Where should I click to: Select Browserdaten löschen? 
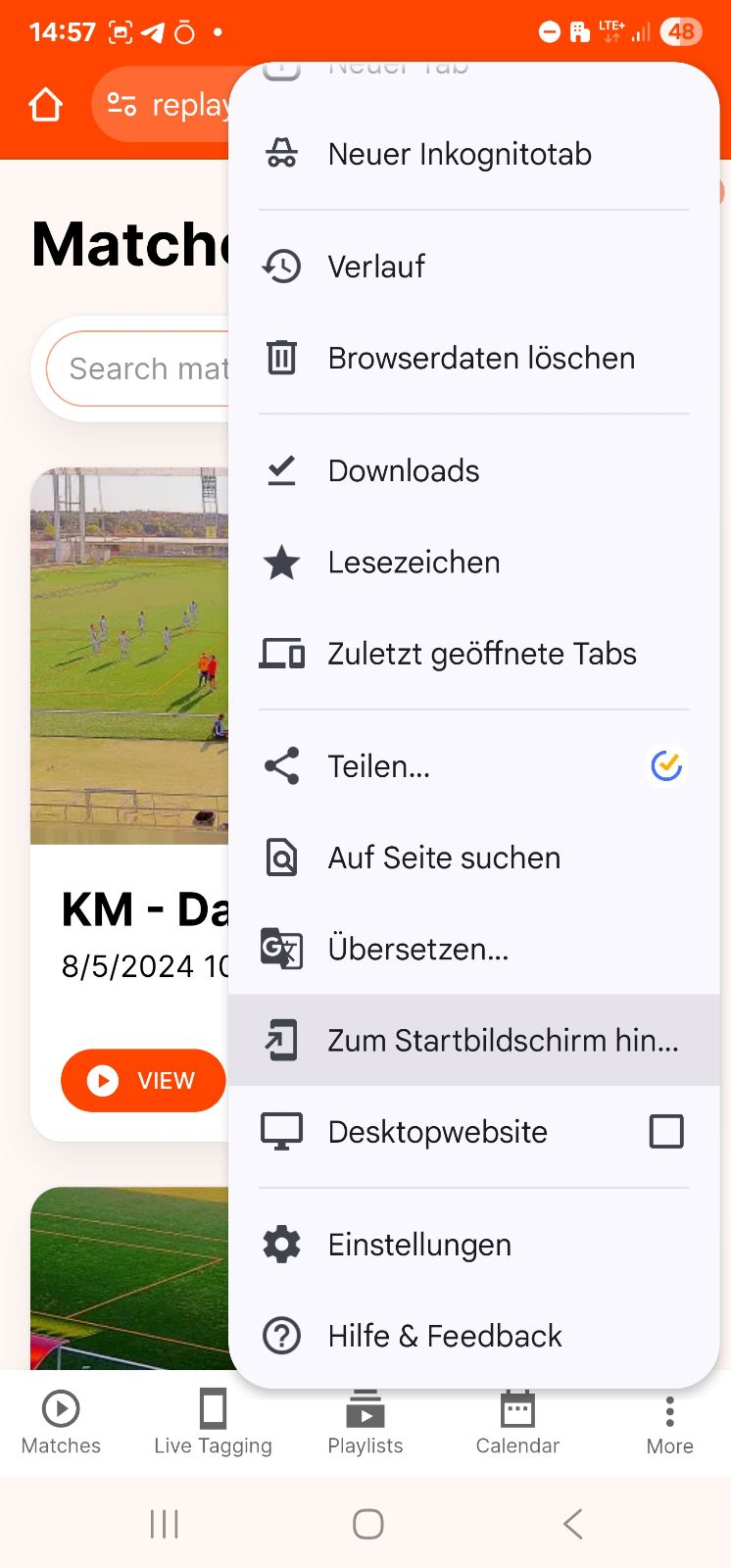(480, 359)
